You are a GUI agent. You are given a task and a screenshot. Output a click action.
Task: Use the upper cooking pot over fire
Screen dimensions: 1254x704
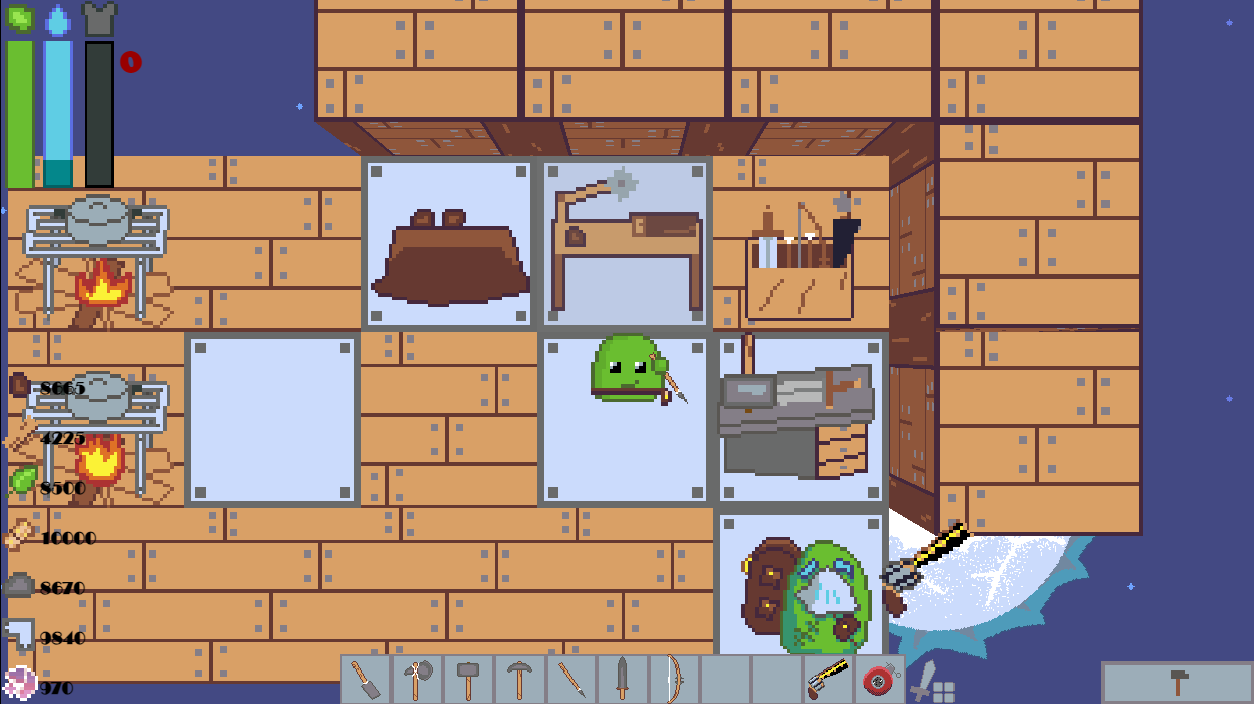96,250
